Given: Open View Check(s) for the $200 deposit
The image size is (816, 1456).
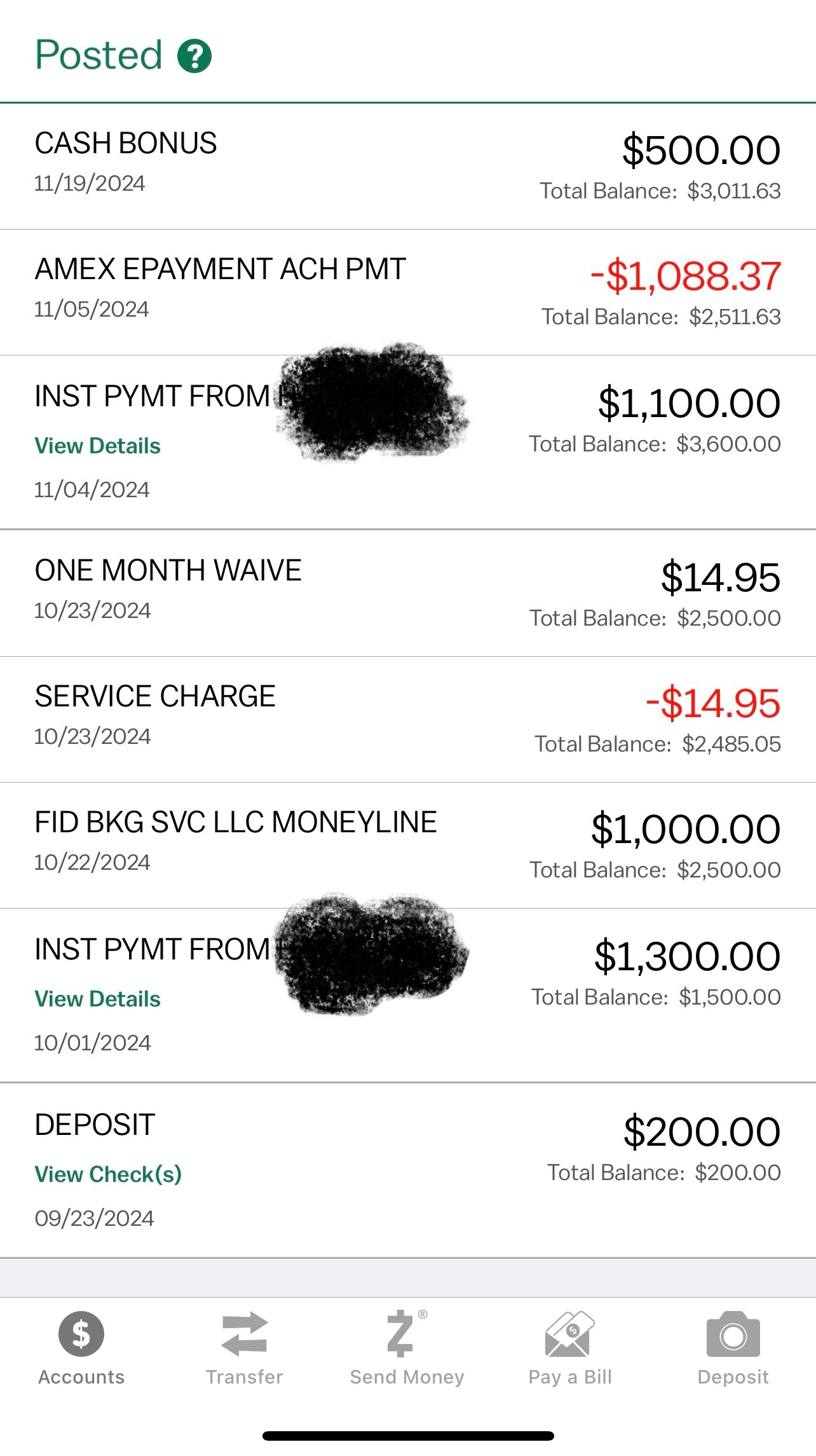Looking at the screenshot, I should [108, 1174].
